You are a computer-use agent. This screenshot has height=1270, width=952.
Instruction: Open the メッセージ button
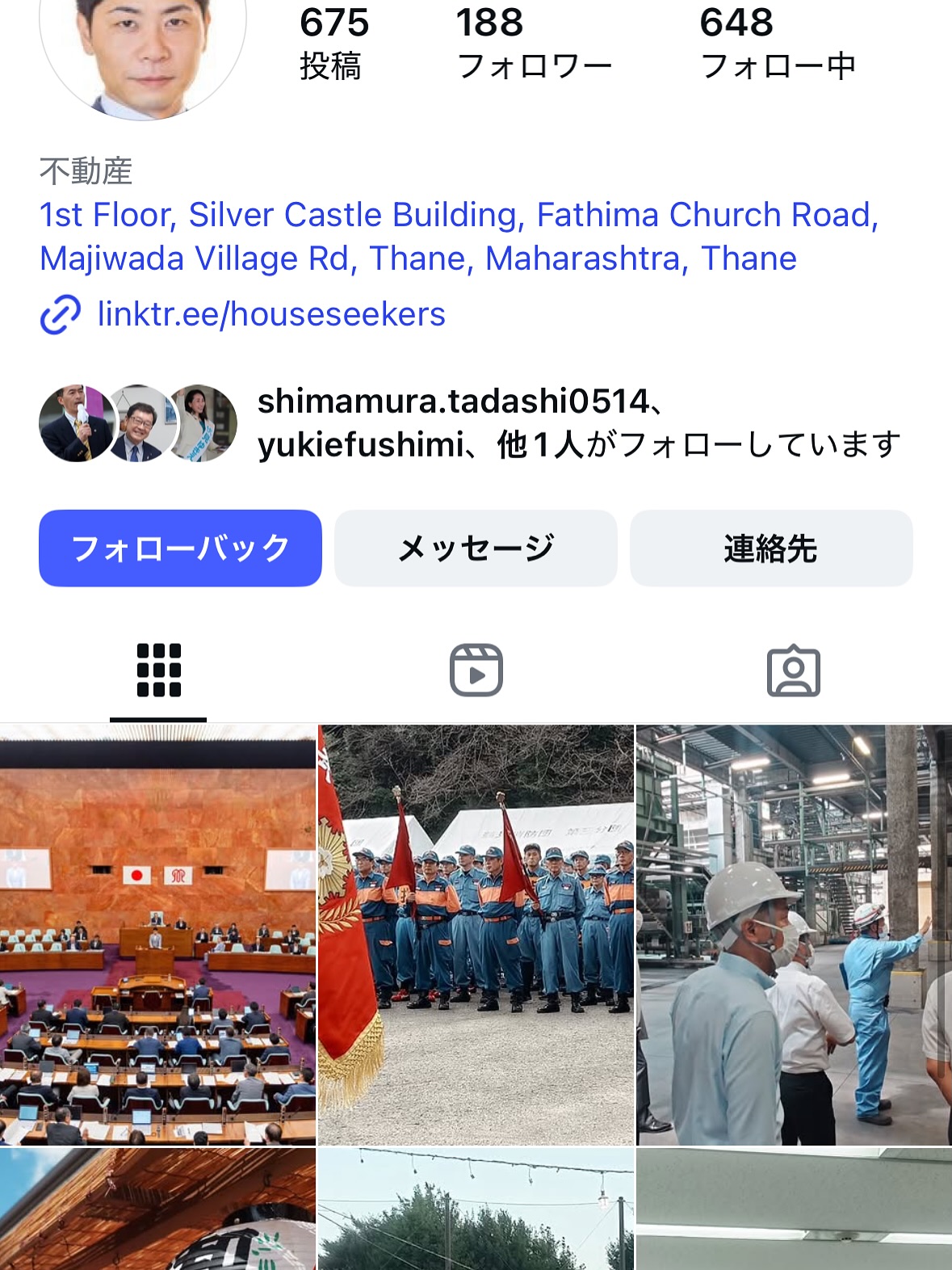(x=476, y=548)
